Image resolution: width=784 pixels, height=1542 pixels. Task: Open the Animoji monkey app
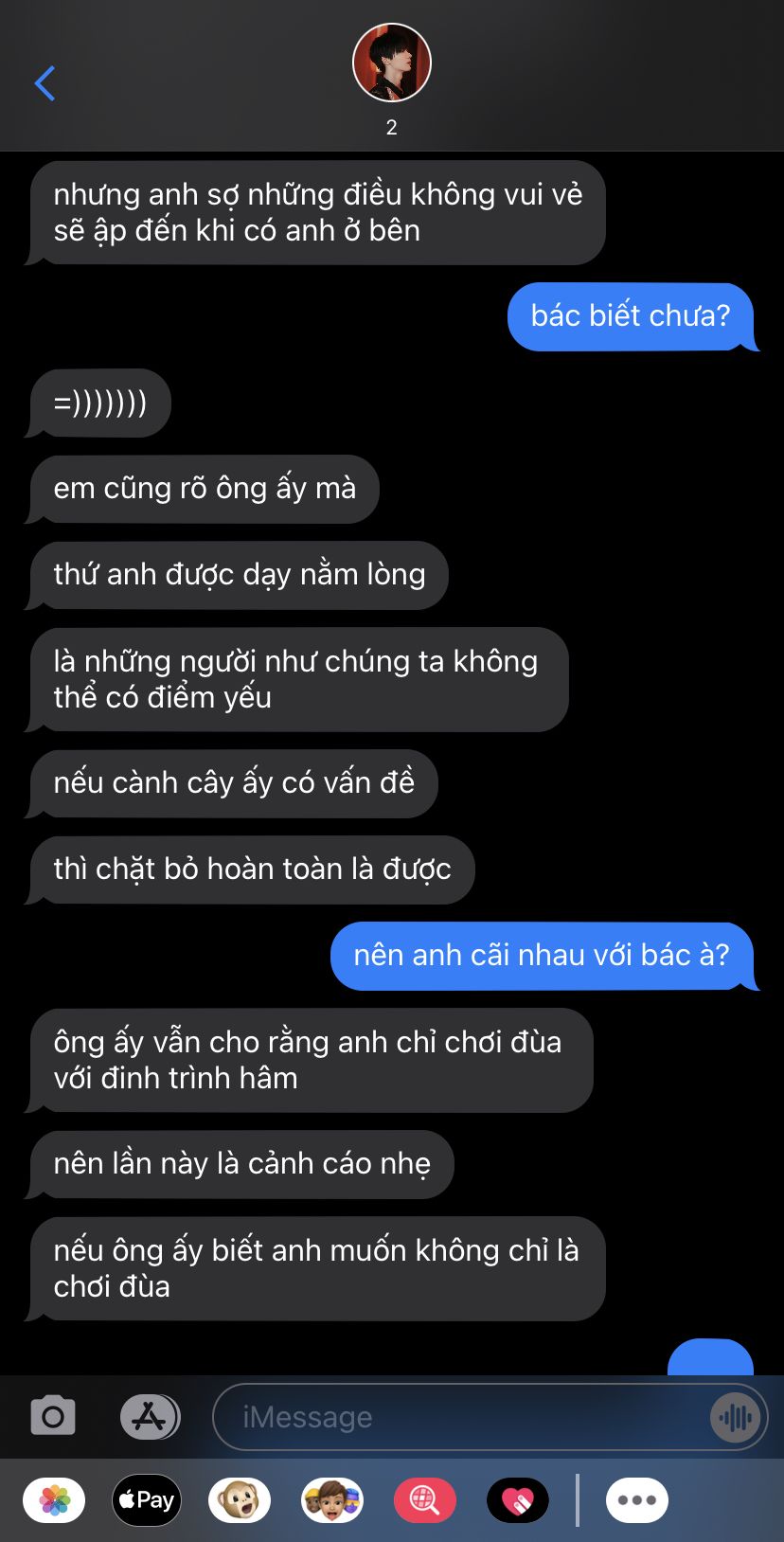click(x=239, y=1500)
